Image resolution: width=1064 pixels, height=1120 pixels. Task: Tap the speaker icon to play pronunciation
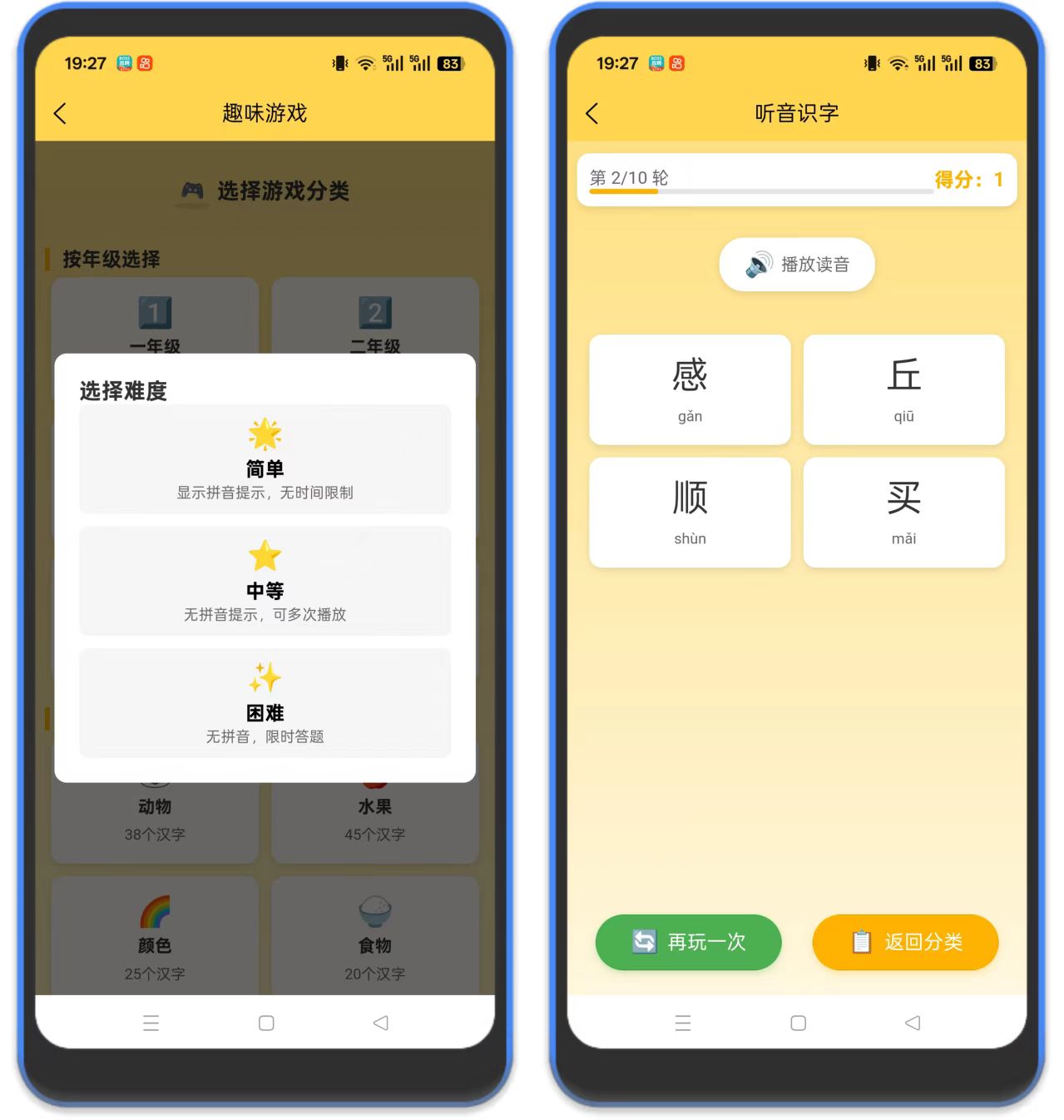[x=758, y=265]
